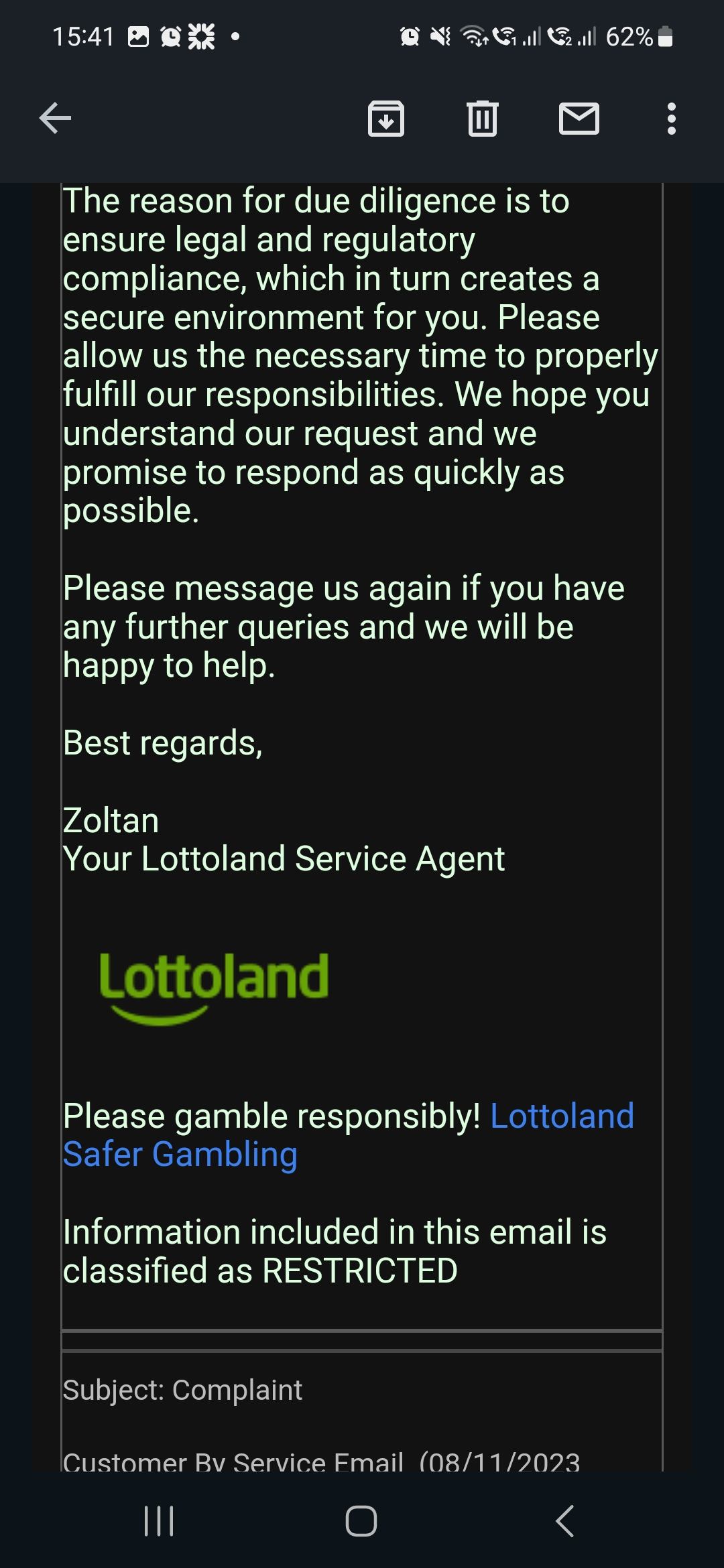Open recent apps from navigation bar
The width and height of the screenshot is (724, 1568).
point(159,1520)
